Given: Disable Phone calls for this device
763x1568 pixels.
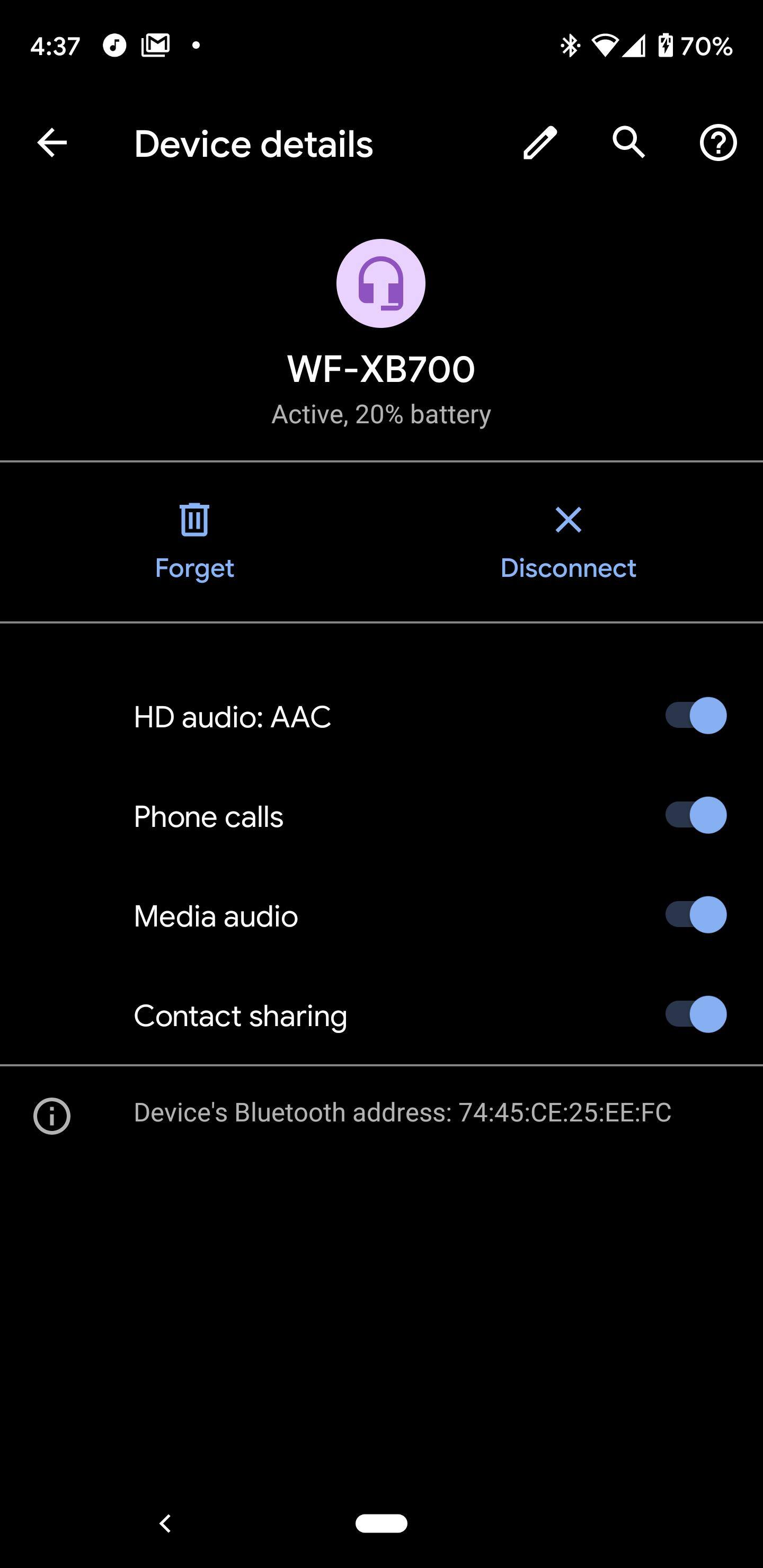Looking at the screenshot, I should tap(695, 816).
